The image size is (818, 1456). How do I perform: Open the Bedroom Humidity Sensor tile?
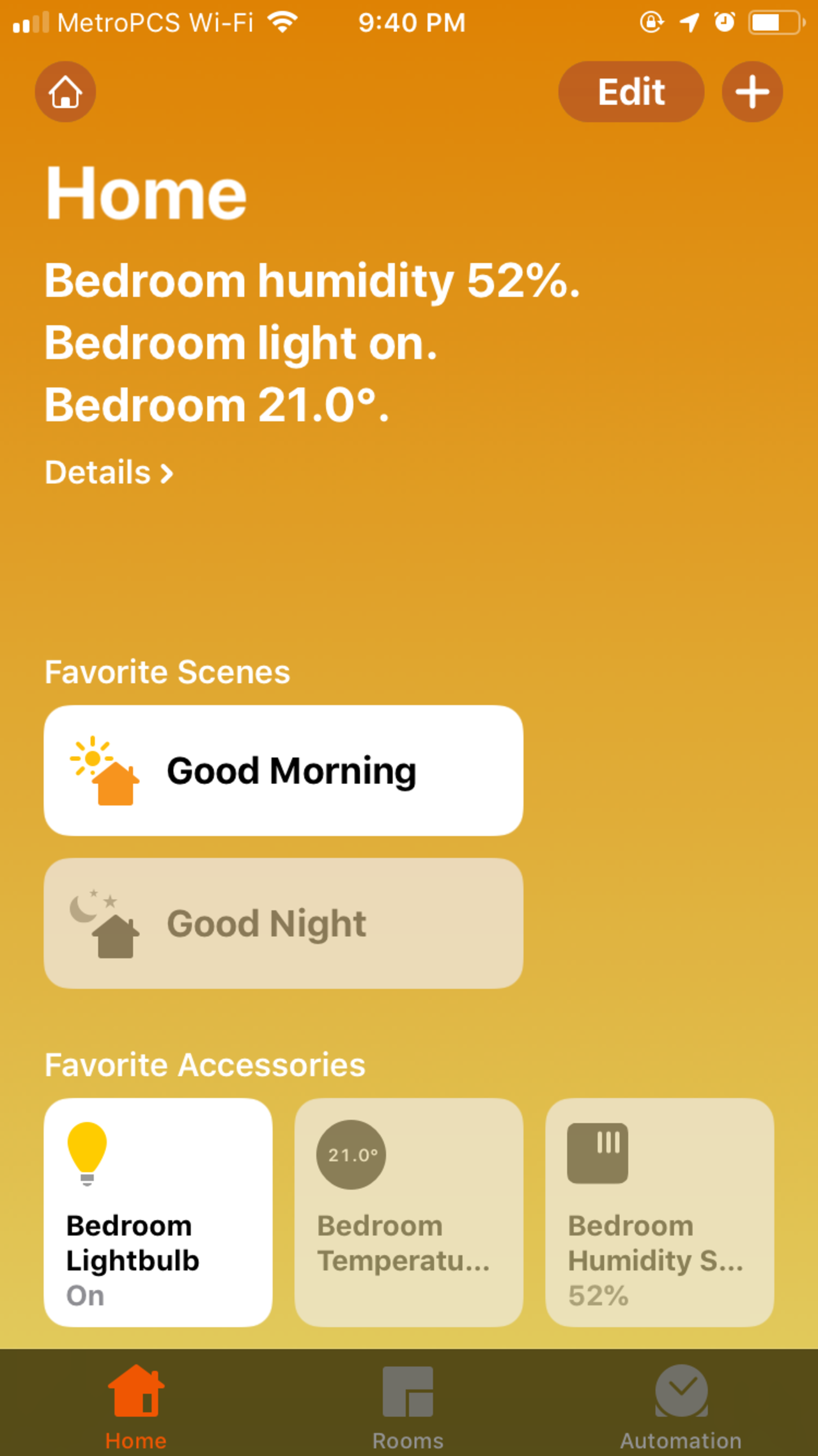[659, 1212]
